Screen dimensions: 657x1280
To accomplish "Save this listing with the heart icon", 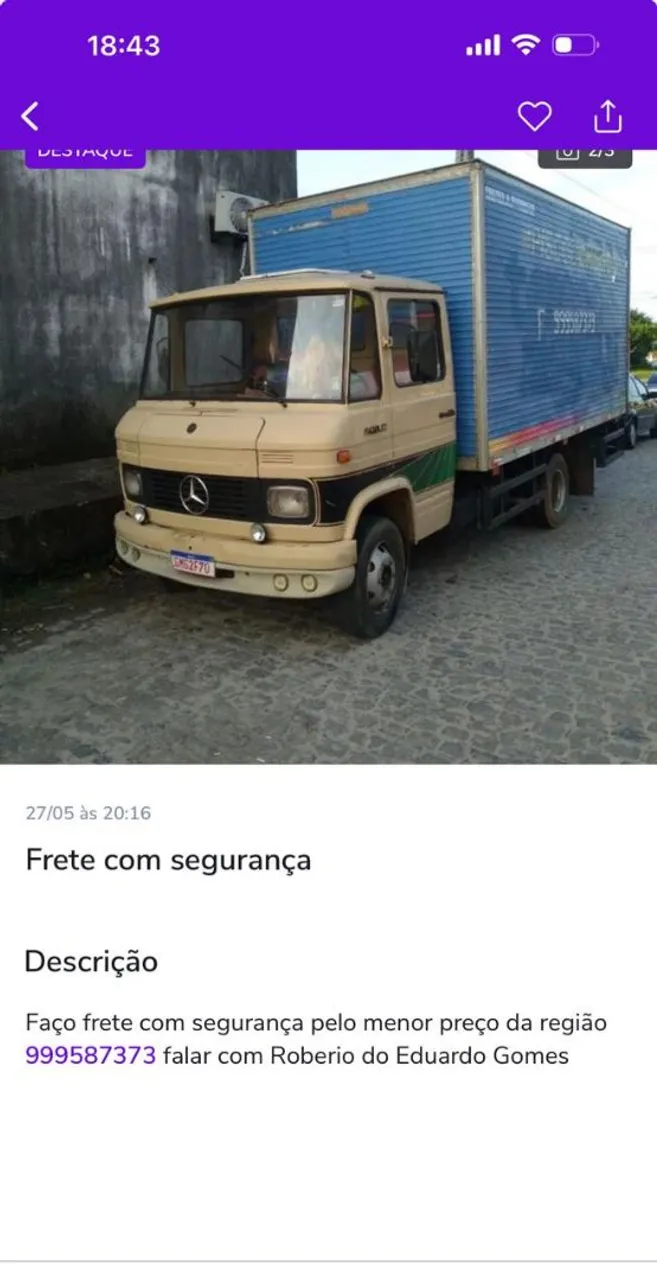I will coord(534,117).
